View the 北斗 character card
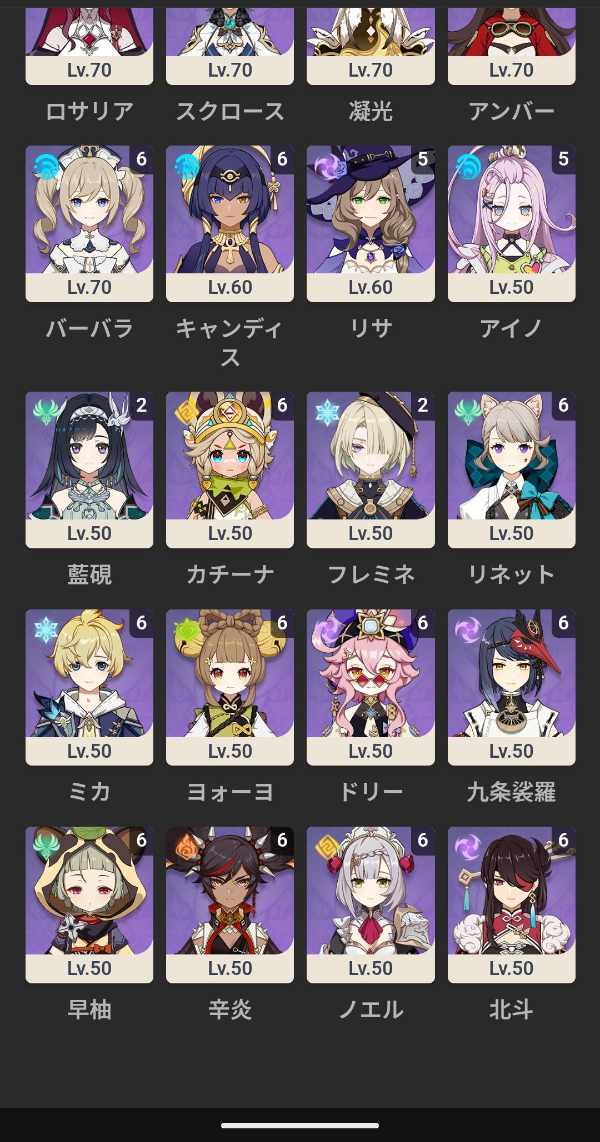Image resolution: width=600 pixels, height=1142 pixels. pyautogui.click(x=512, y=904)
